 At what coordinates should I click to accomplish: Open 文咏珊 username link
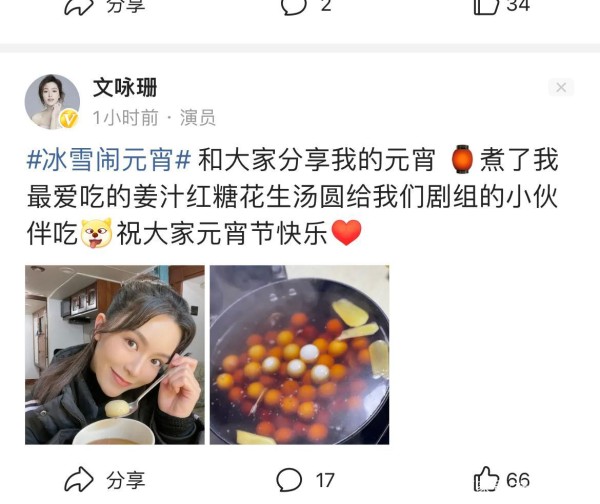click(124, 88)
